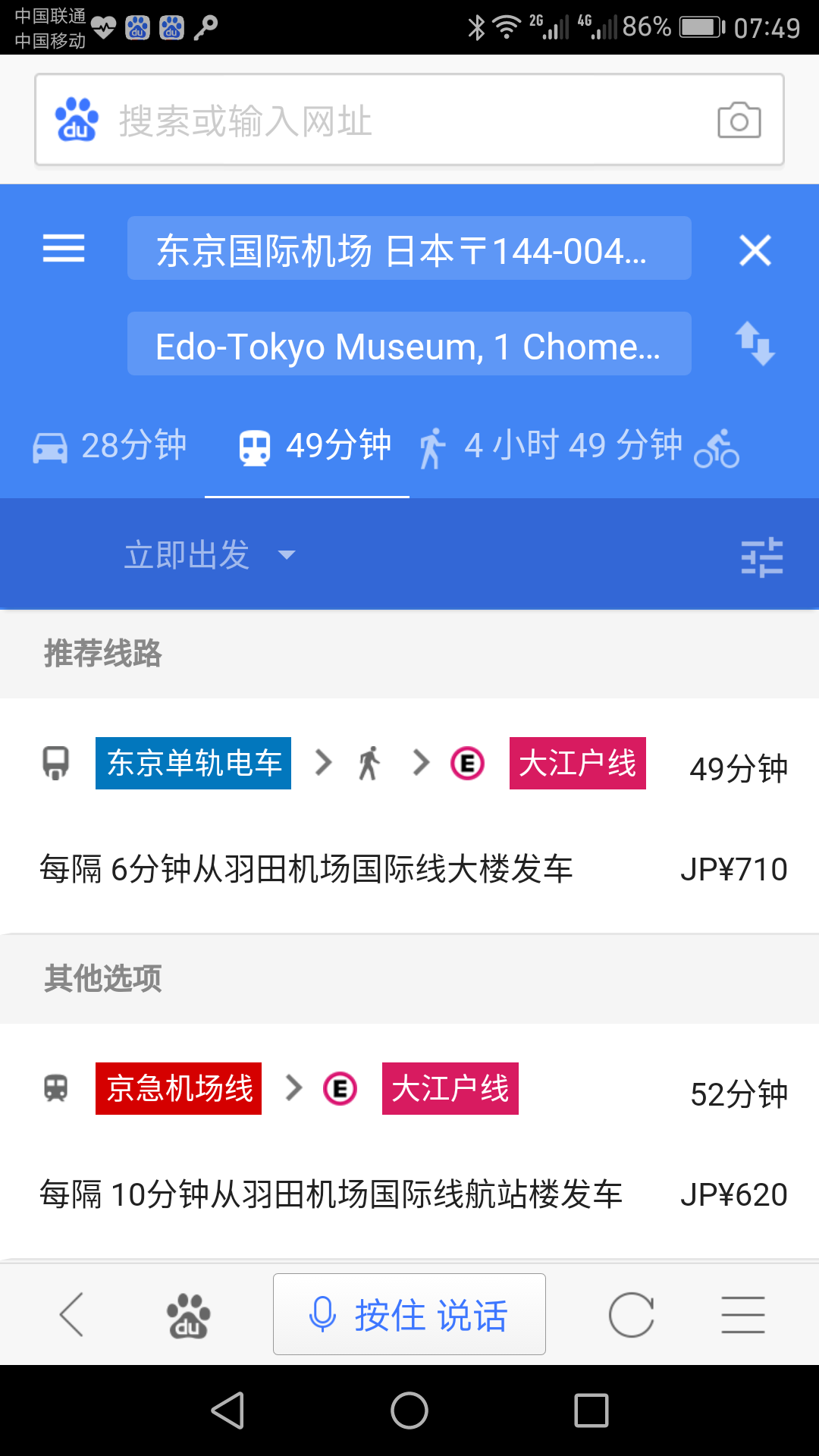This screenshot has width=819, height=1456.
Task: Open the 东京单轨电车 49分钟 route
Action: pos(409,815)
